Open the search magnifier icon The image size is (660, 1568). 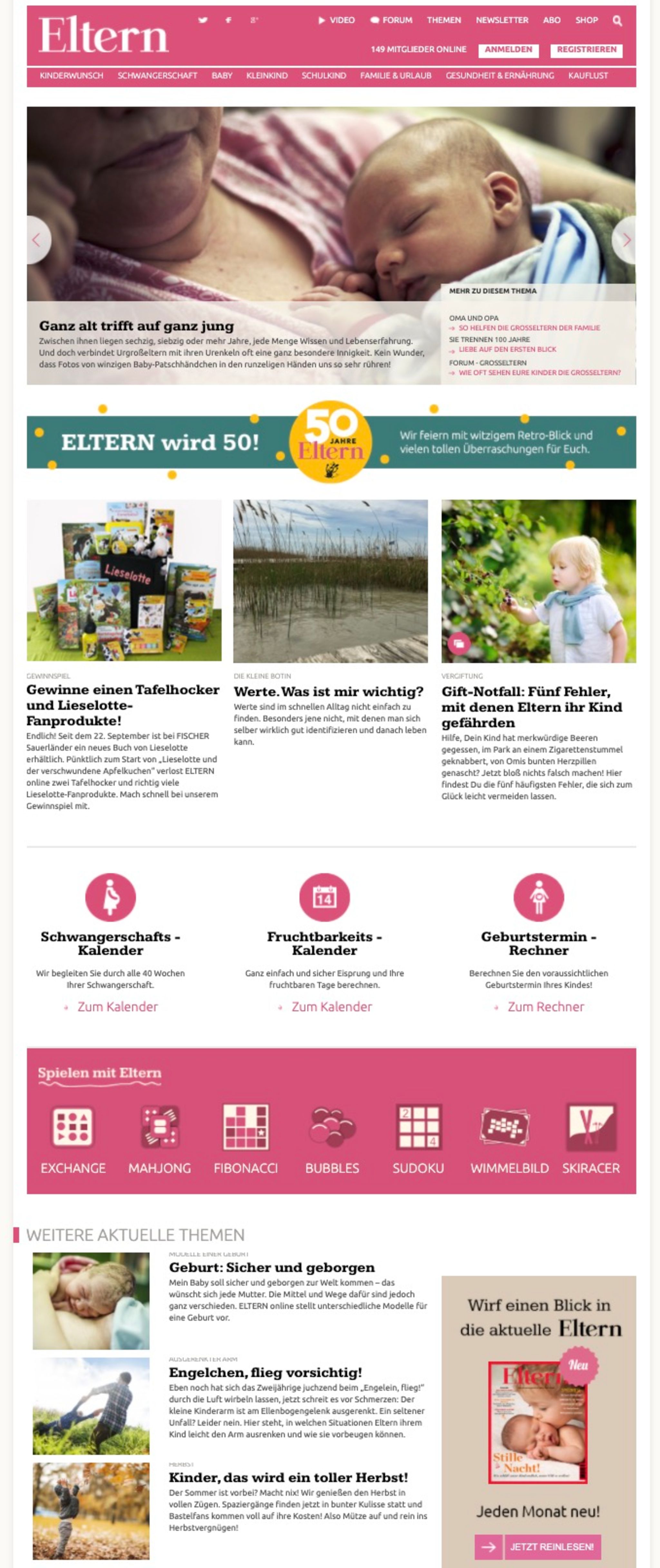(617, 21)
